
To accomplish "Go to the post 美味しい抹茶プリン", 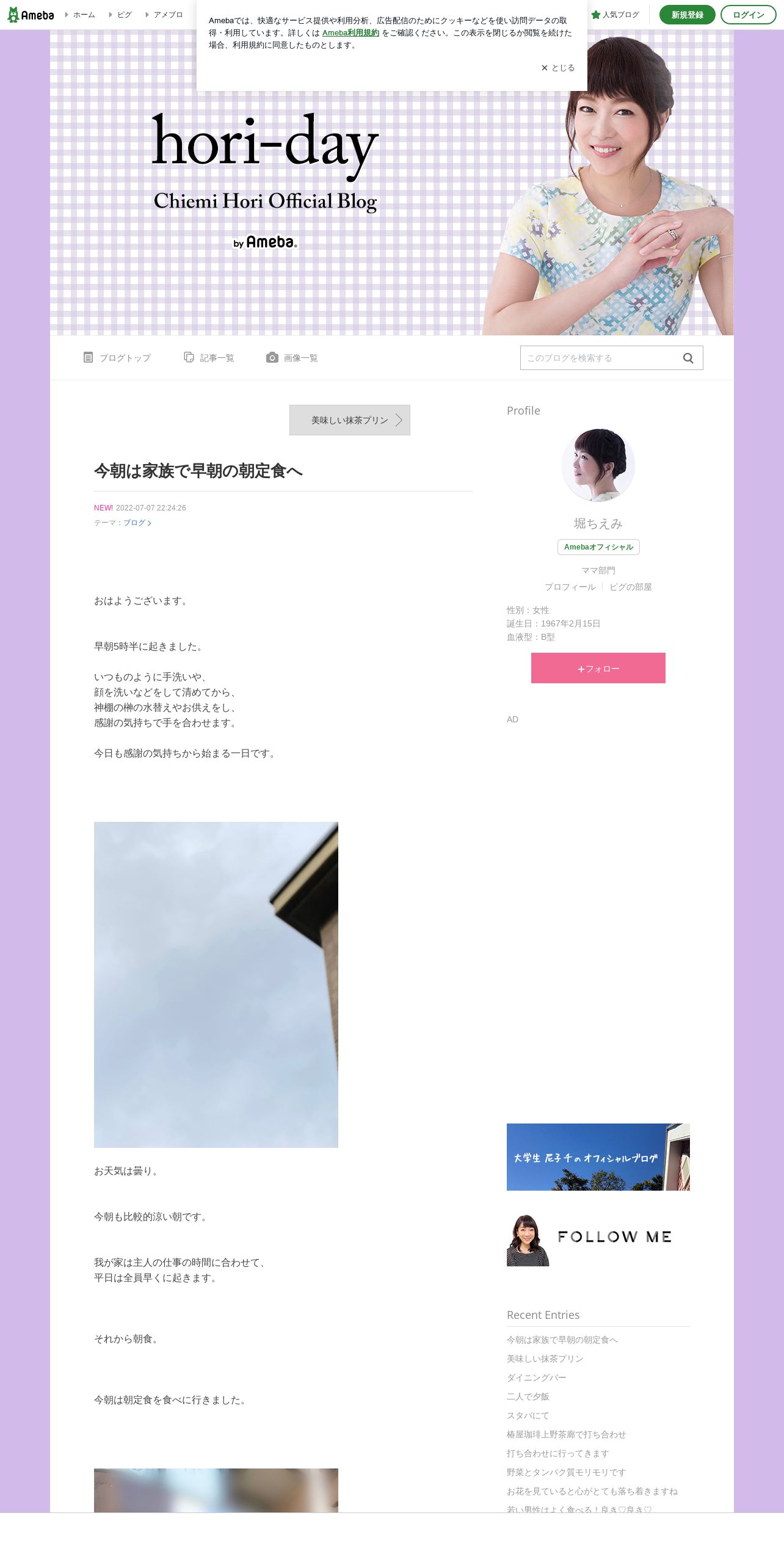I will (350, 420).
